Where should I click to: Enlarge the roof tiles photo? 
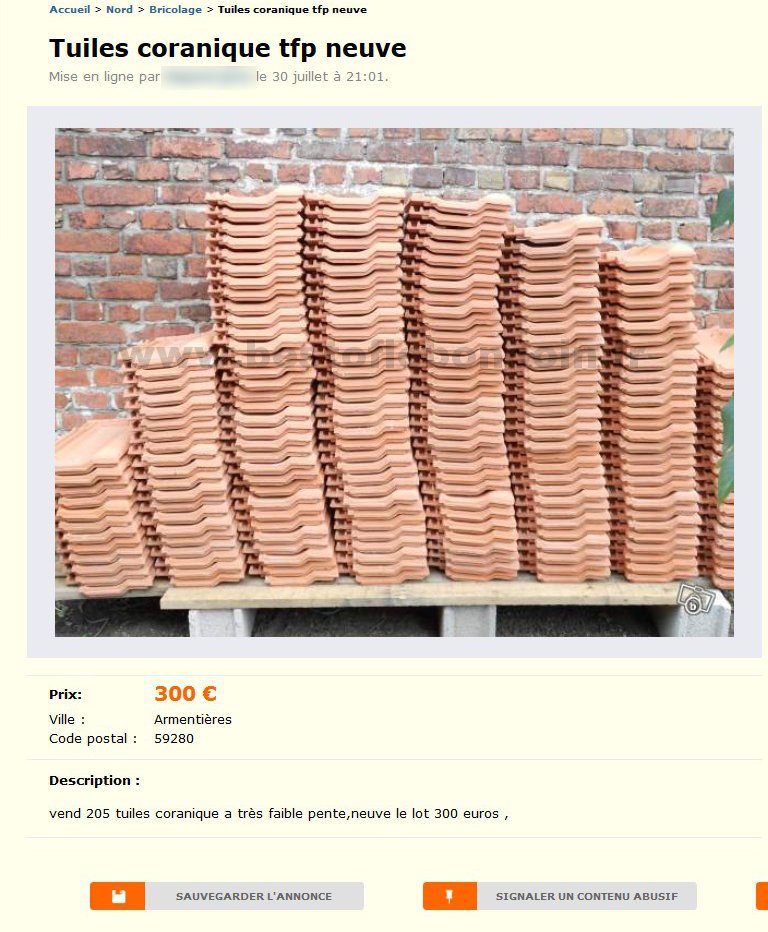(x=394, y=381)
